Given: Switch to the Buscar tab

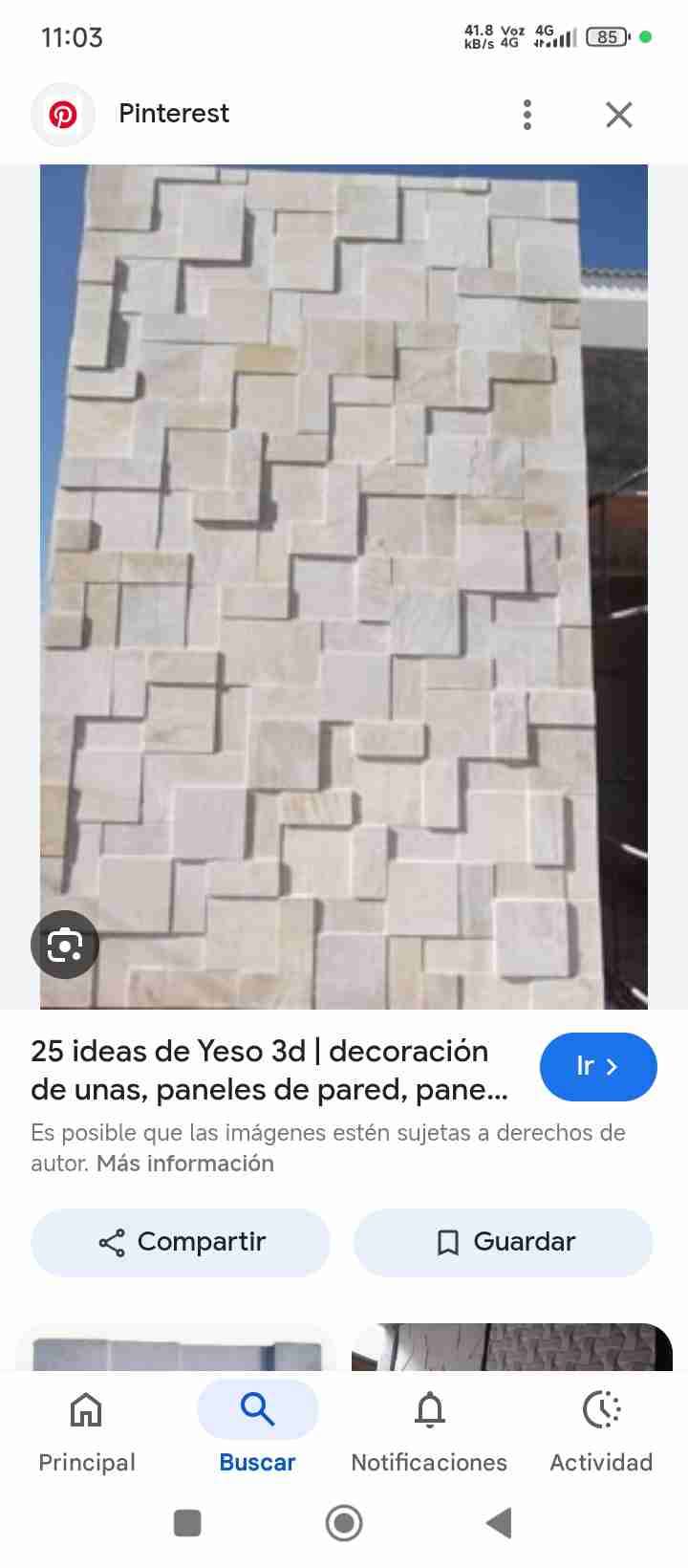Looking at the screenshot, I should coord(255,1429).
